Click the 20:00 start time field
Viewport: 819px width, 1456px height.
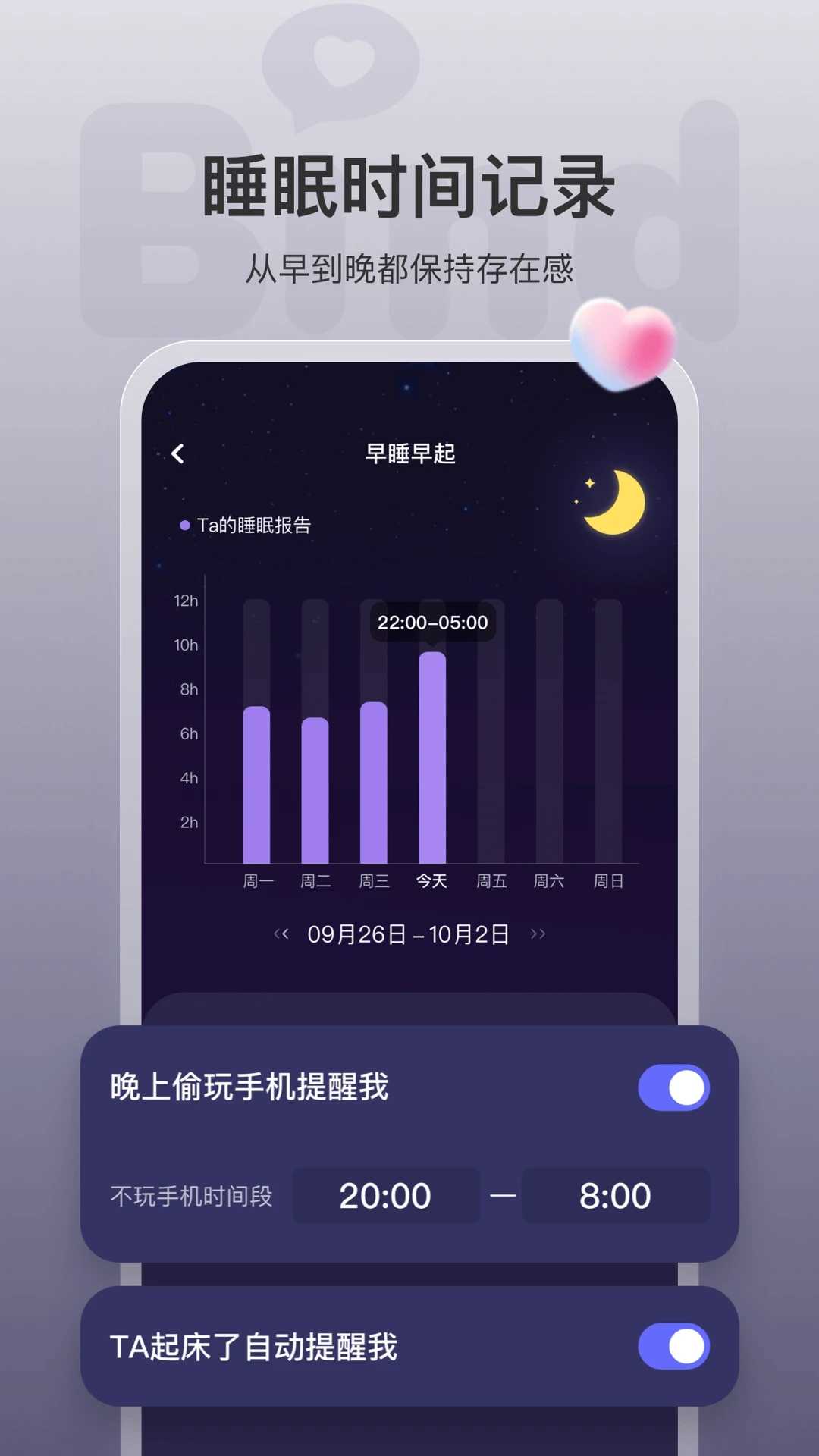point(386,1195)
